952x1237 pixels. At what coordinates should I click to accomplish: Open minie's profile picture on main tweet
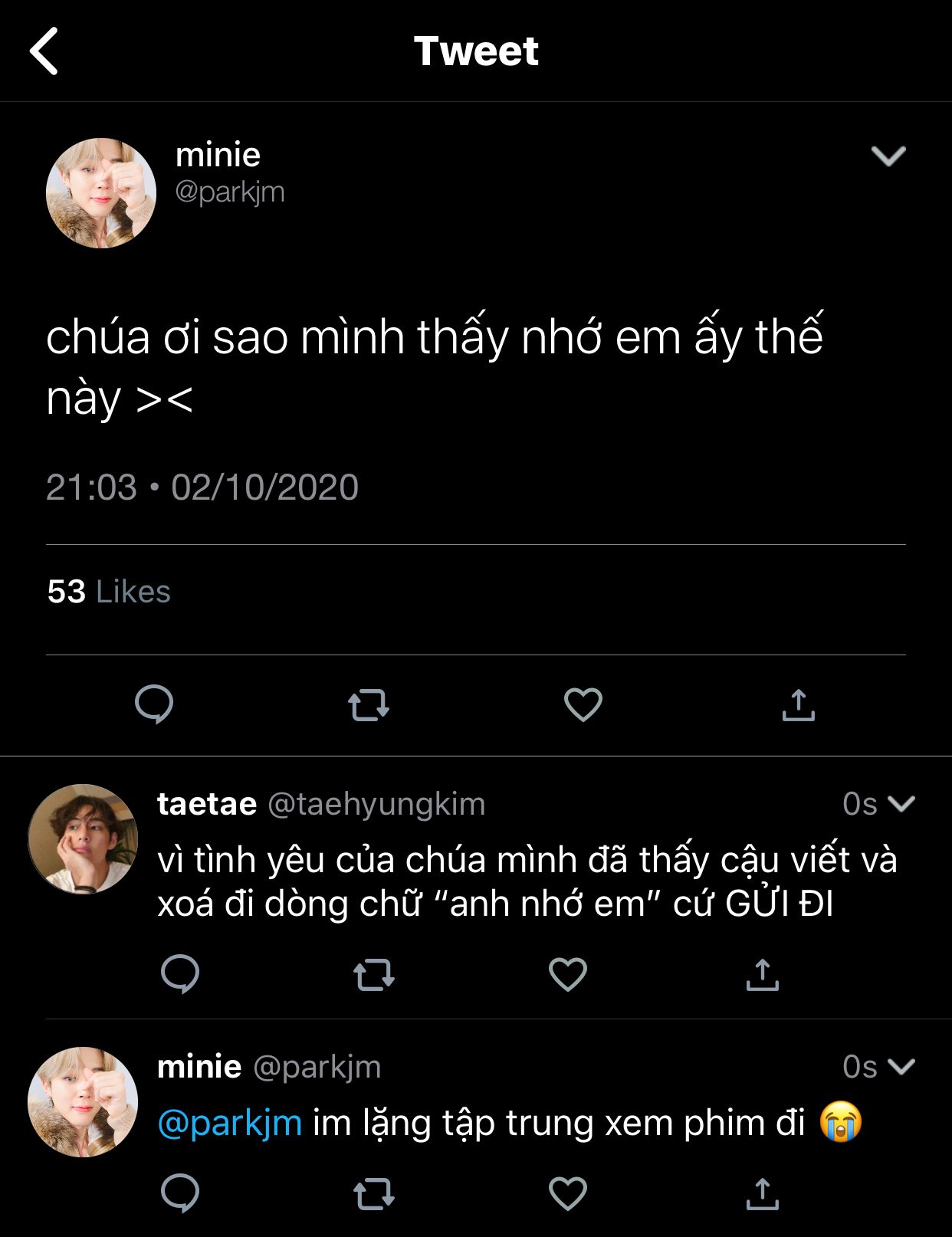(x=101, y=193)
